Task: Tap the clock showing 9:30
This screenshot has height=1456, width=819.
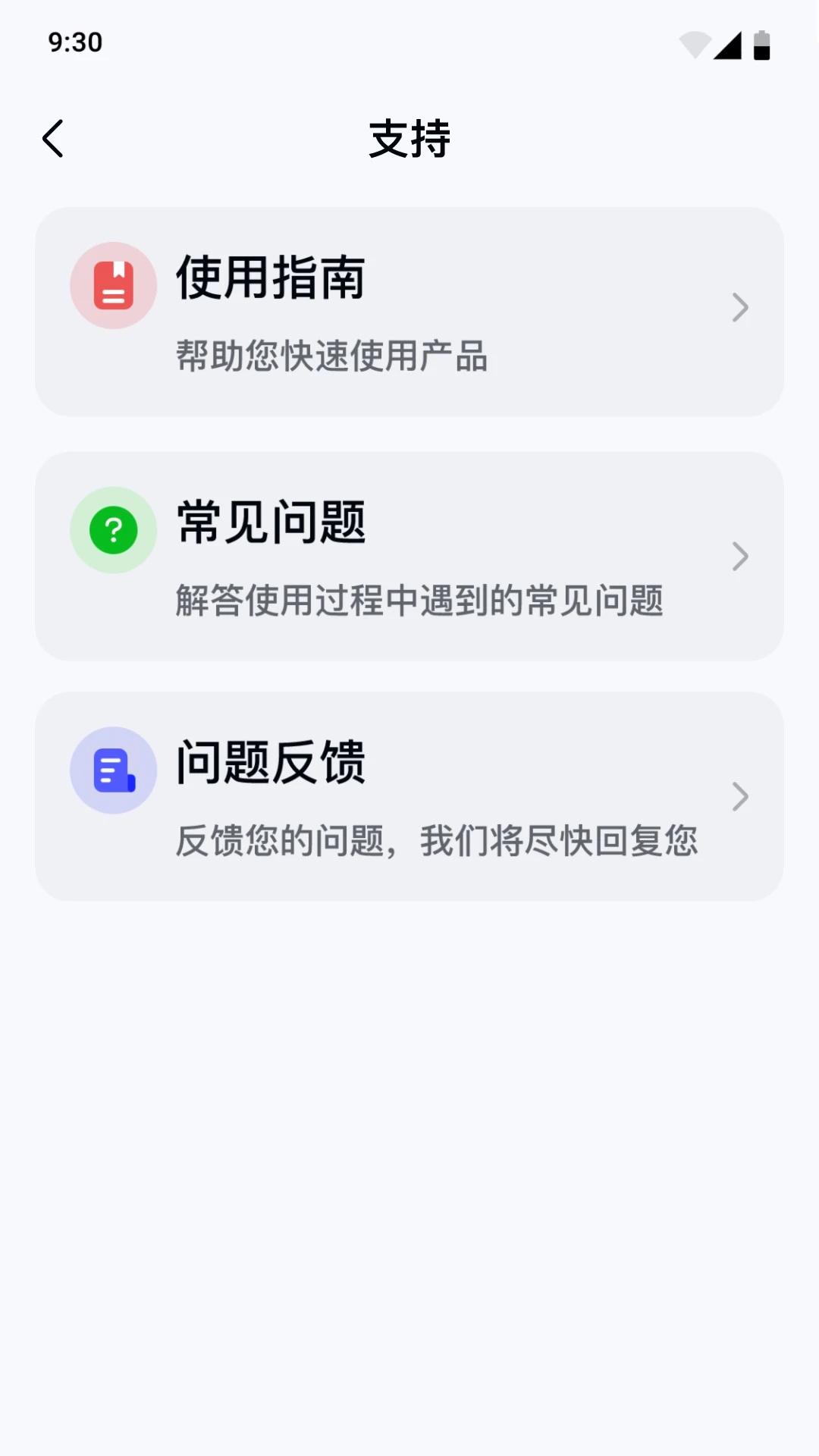Action: point(75,43)
